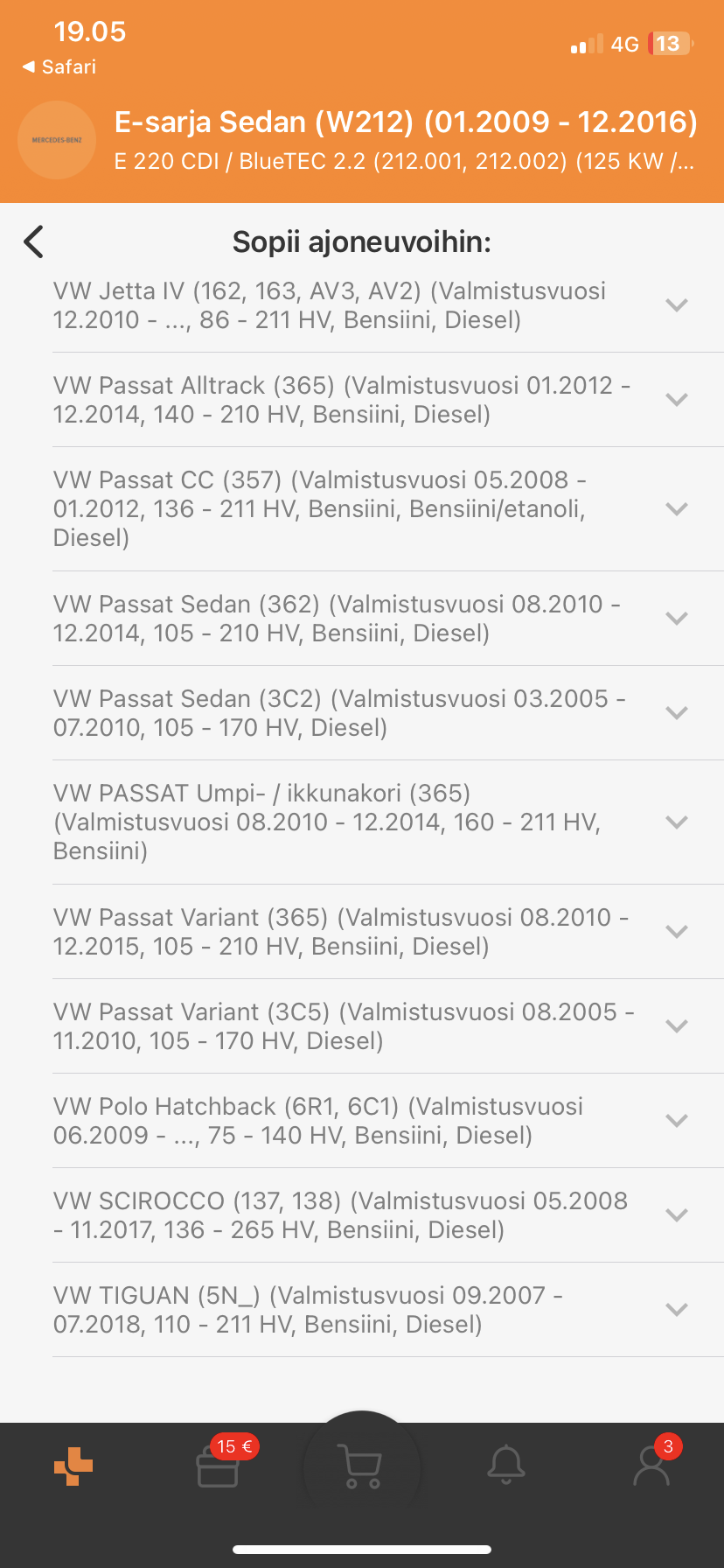Return to Safari from the status bar

point(59,67)
